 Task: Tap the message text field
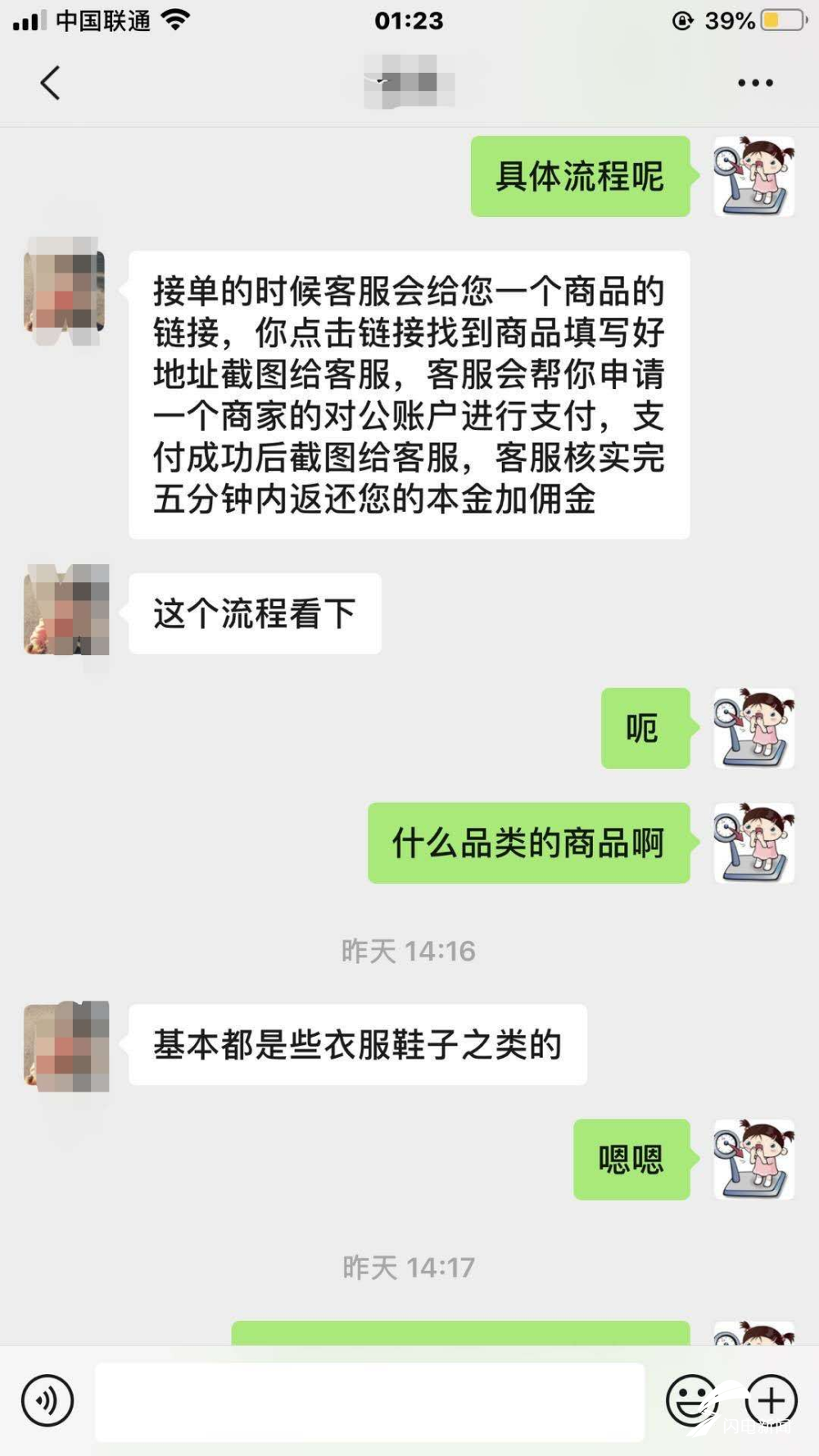pyautogui.click(x=369, y=1402)
